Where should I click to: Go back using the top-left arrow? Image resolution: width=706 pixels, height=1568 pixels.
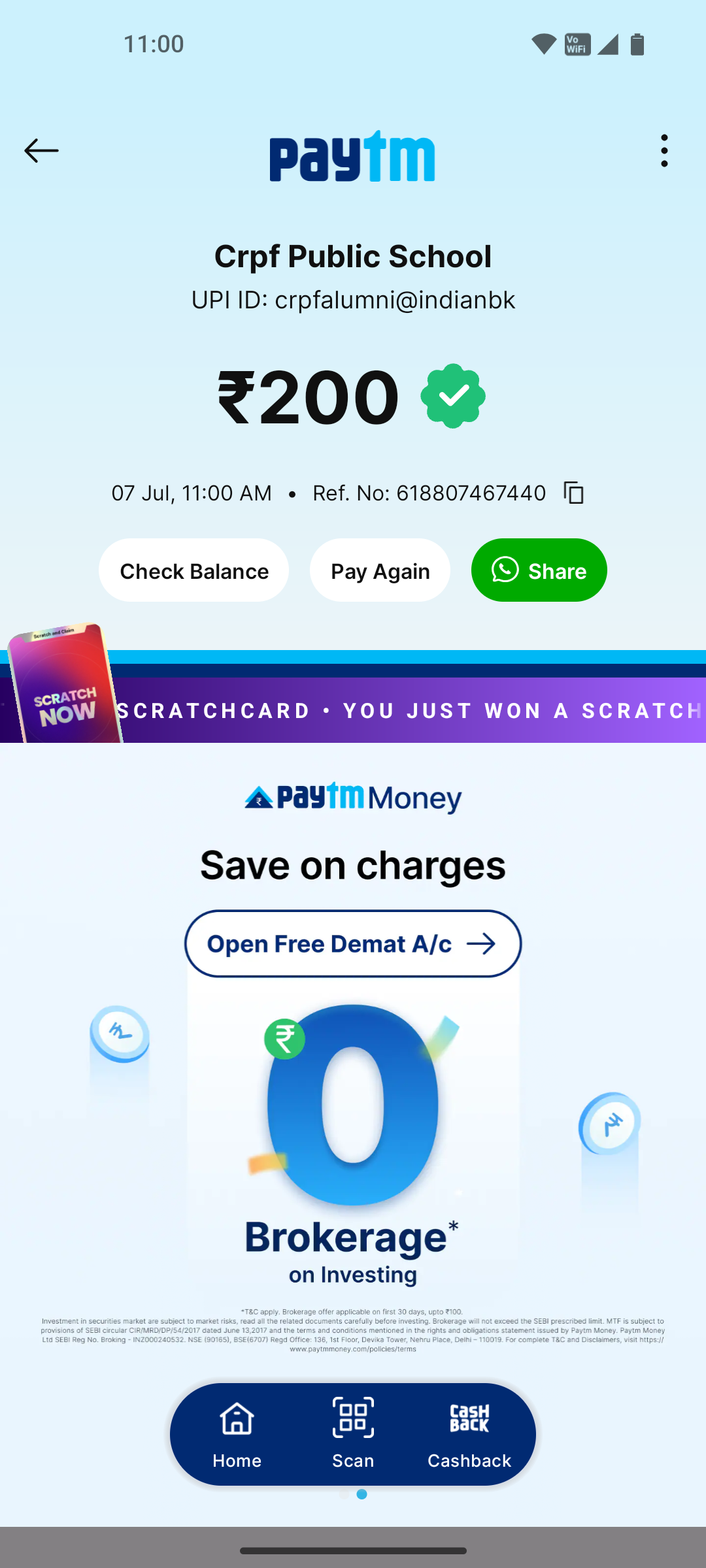(x=41, y=151)
